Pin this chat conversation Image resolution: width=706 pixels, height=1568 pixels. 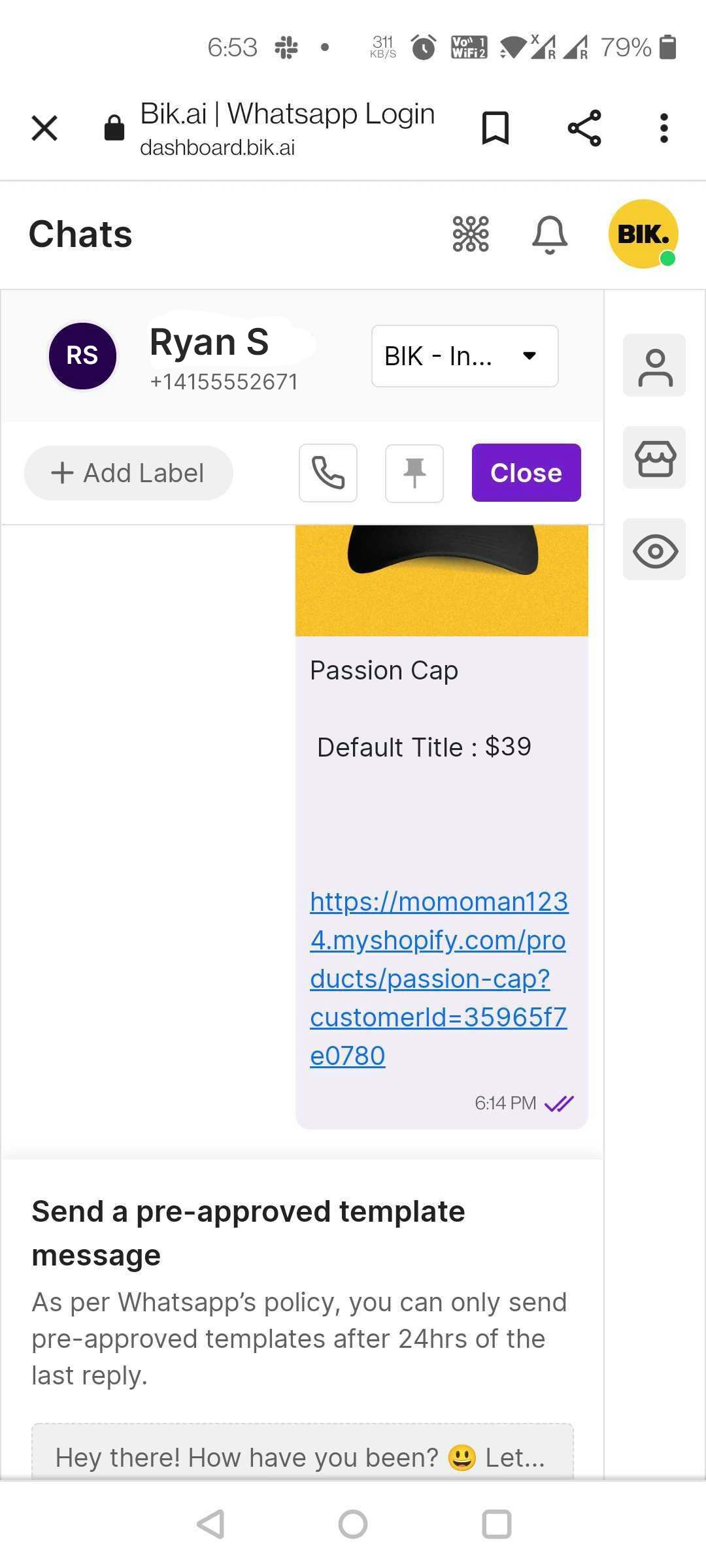click(414, 473)
